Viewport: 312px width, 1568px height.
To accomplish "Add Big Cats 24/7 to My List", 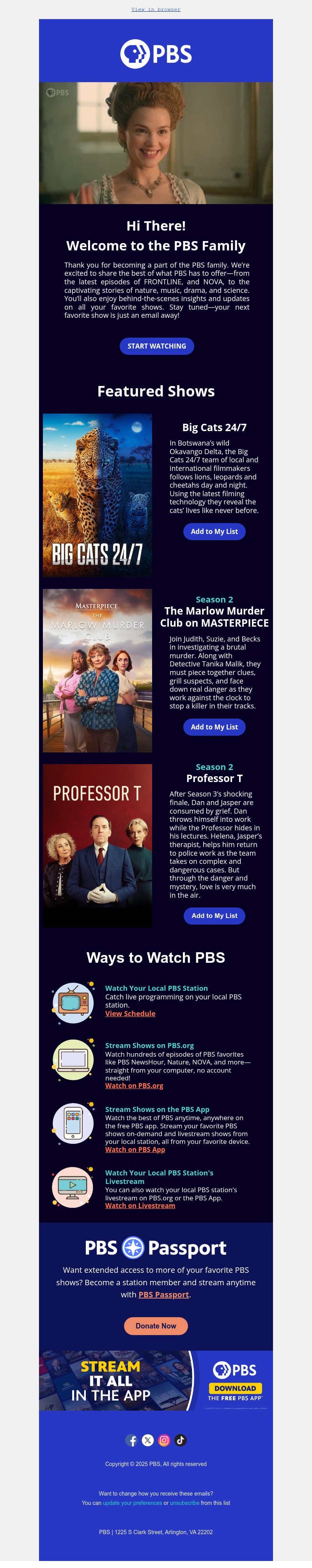I will [x=214, y=531].
